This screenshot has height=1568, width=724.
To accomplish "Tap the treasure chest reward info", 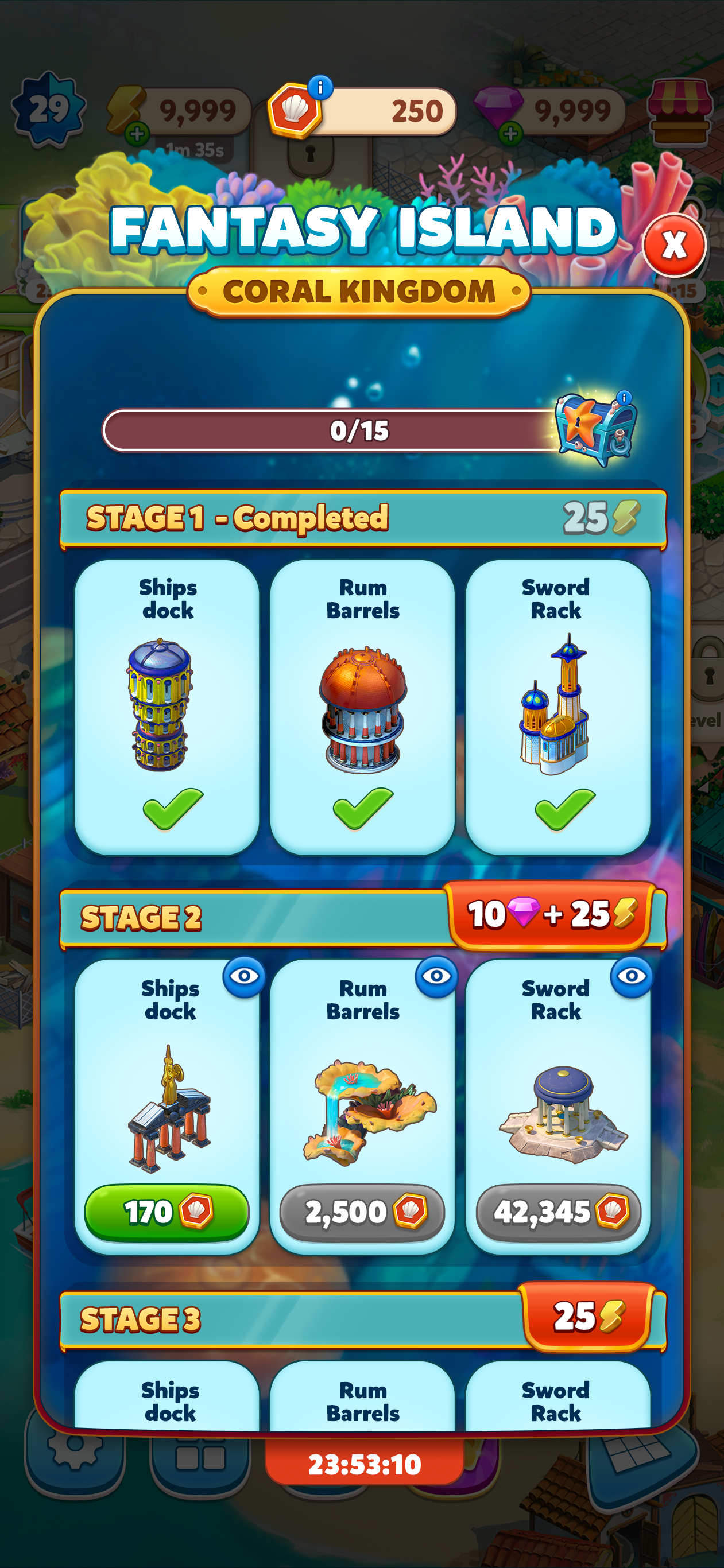I will coord(624,398).
